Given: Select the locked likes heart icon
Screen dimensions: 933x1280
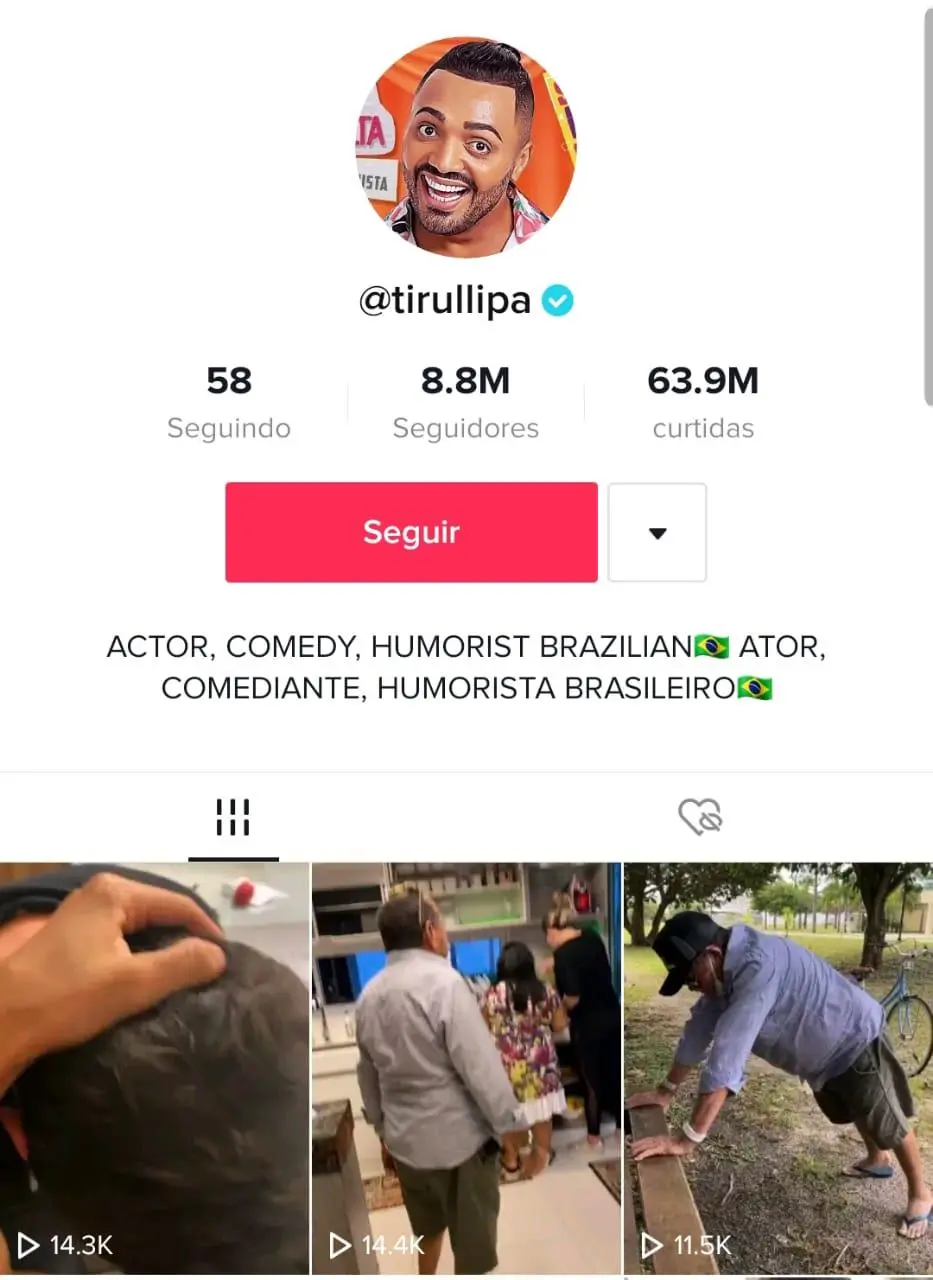Looking at the screenshot, I should [x=700, y=817].
